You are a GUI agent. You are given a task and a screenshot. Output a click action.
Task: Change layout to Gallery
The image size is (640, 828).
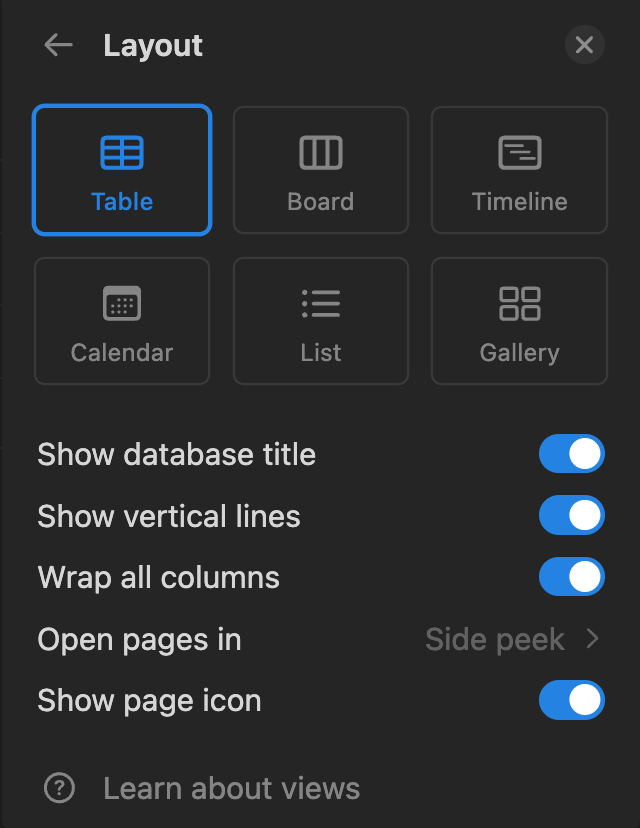click(519, 321)
